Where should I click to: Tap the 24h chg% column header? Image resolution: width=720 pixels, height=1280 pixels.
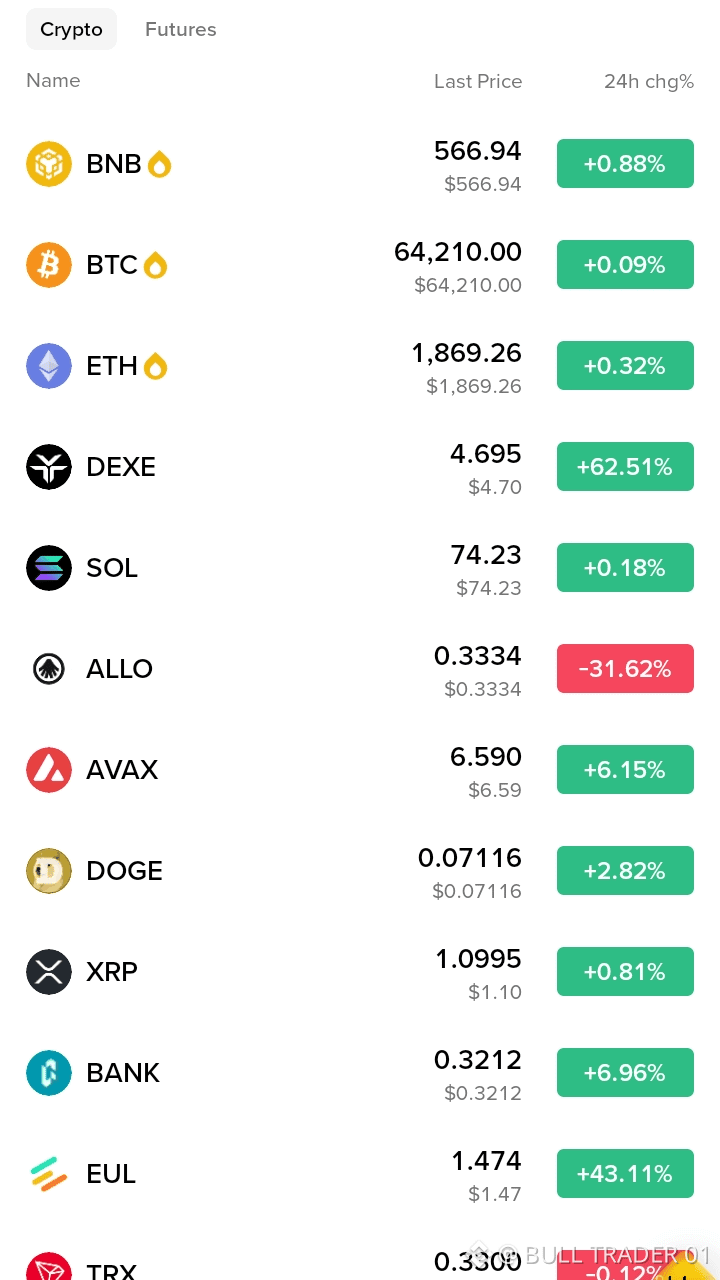(x=649, y=81)
